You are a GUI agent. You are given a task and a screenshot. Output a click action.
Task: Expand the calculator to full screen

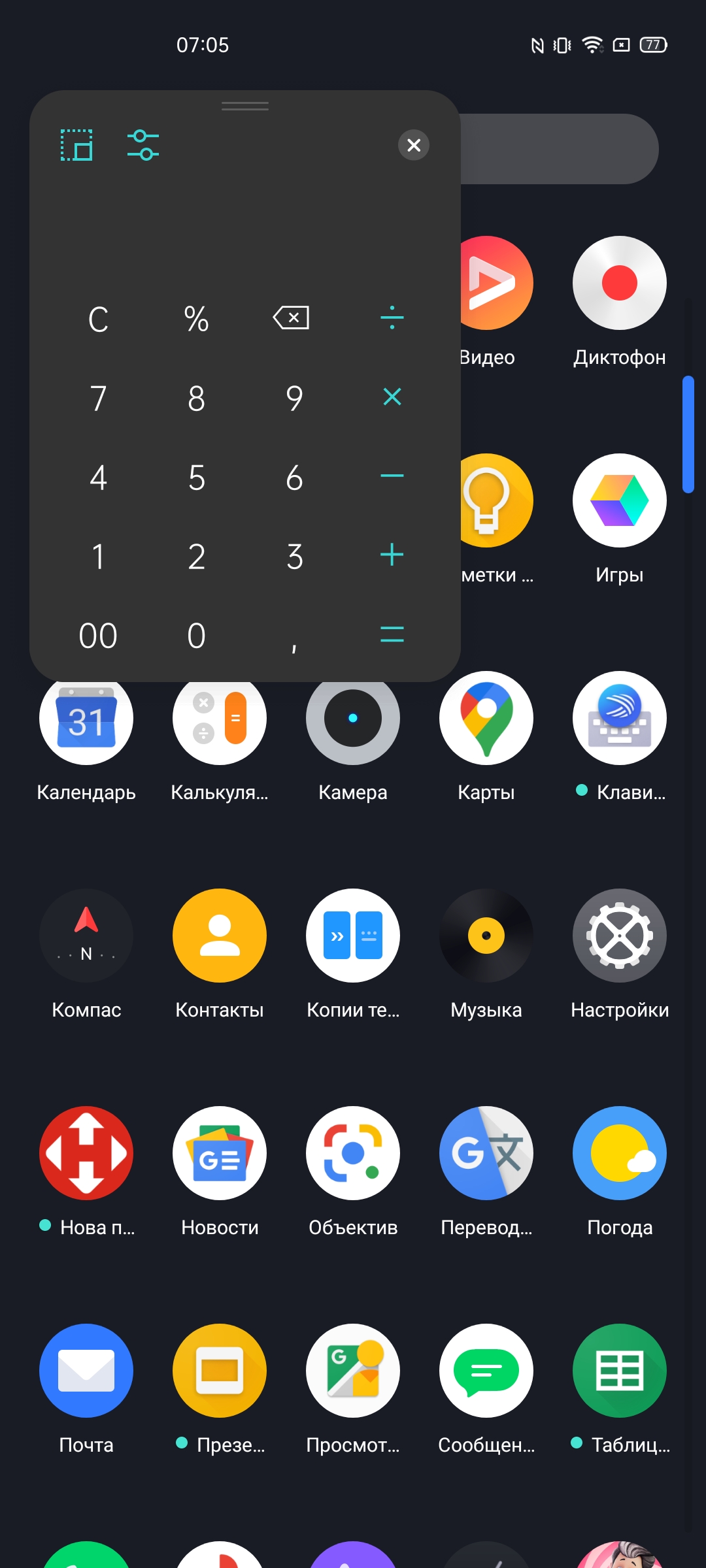click(76, 145)
